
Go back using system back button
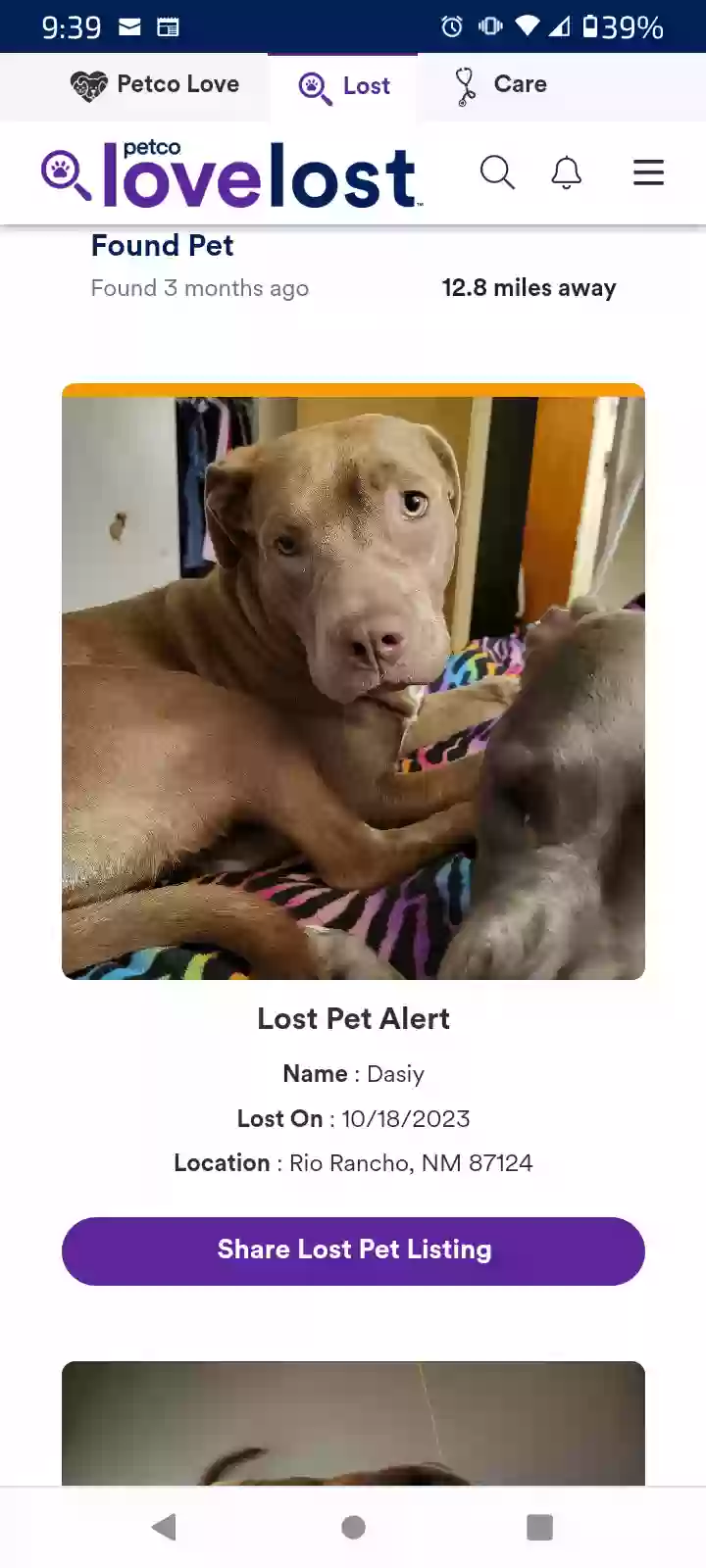pos(164,1527)
